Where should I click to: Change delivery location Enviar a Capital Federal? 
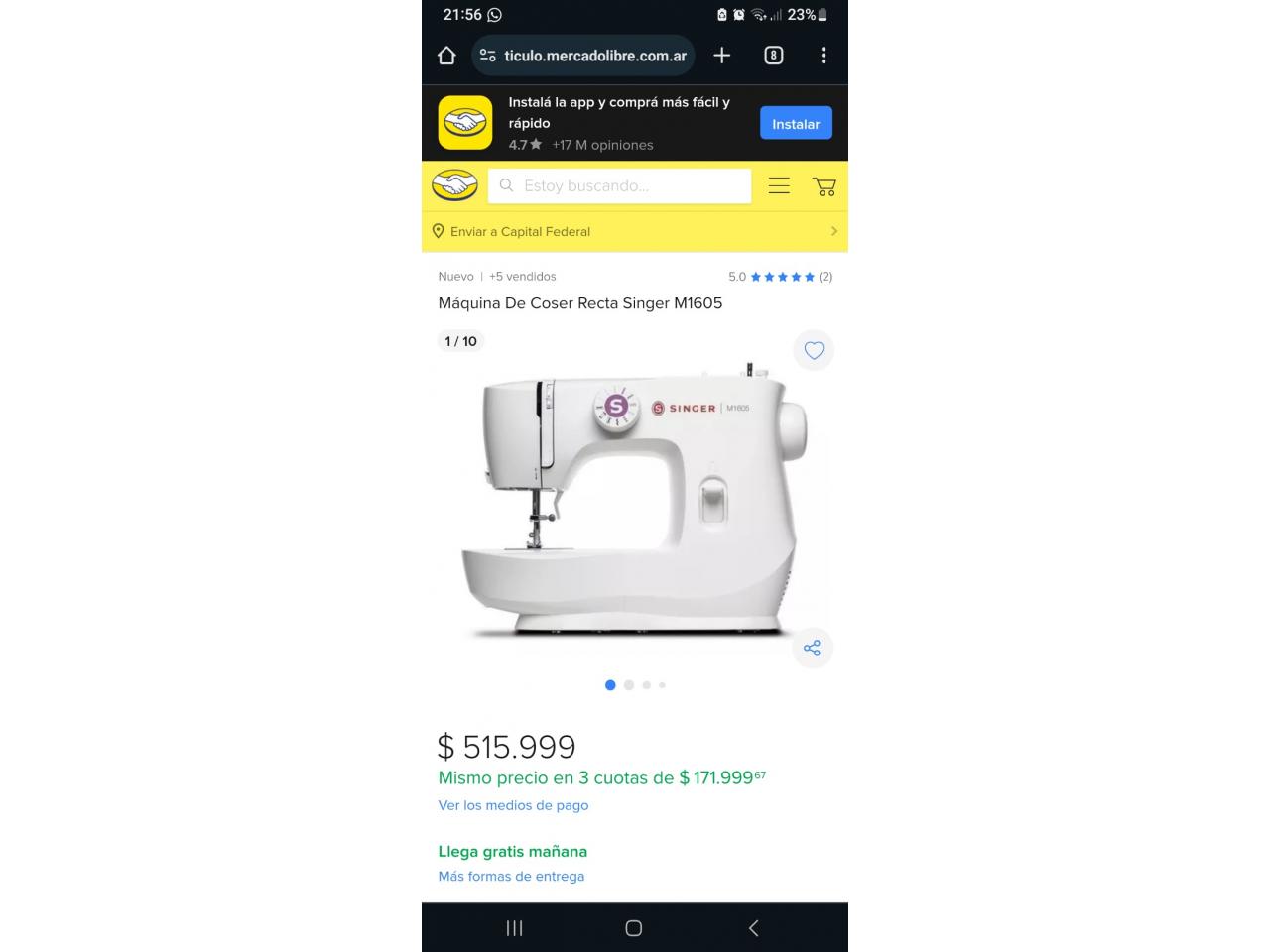[635, 231]
